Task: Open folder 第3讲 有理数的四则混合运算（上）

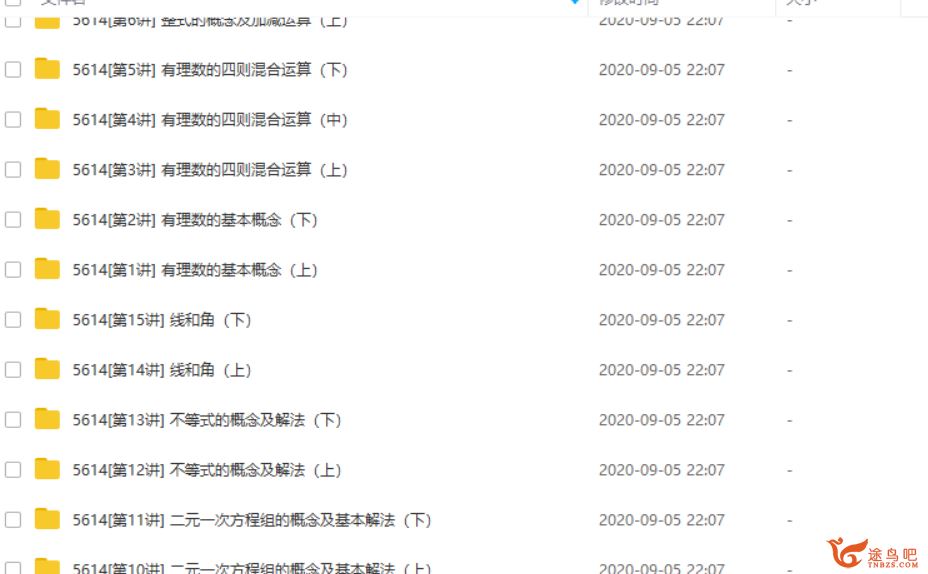Action: tap(210, 170)
